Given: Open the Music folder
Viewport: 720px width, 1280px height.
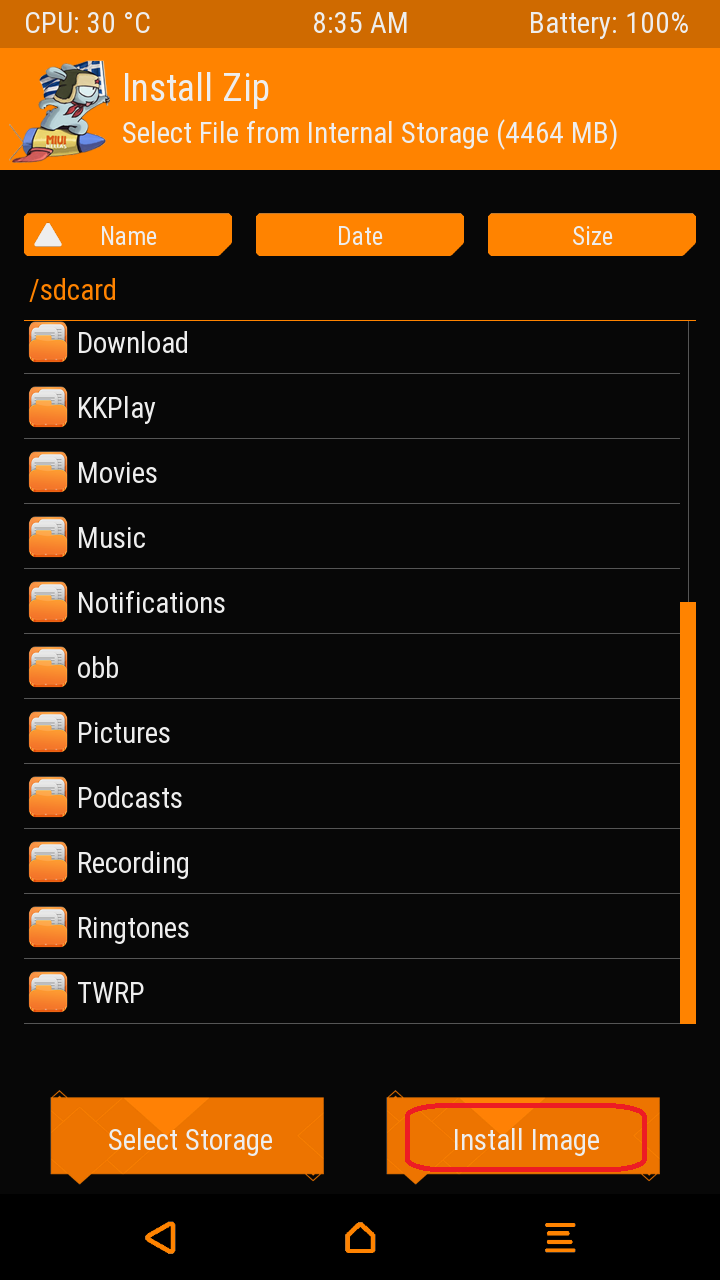Looking at the screenshot, I should 111,538.
